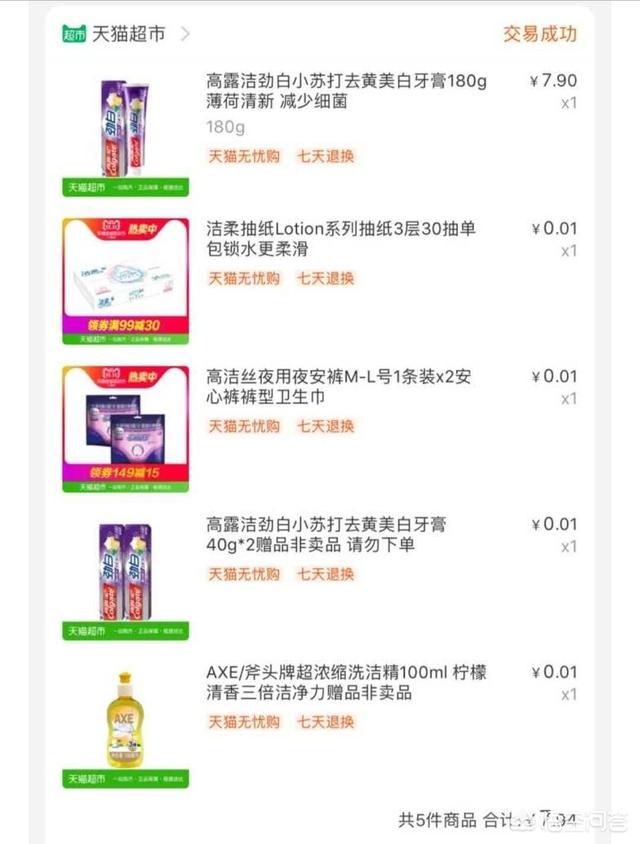640x844 pixels.
Task: Open the 高露洁劲白牙膏180g order item
Action: point(346,92)
